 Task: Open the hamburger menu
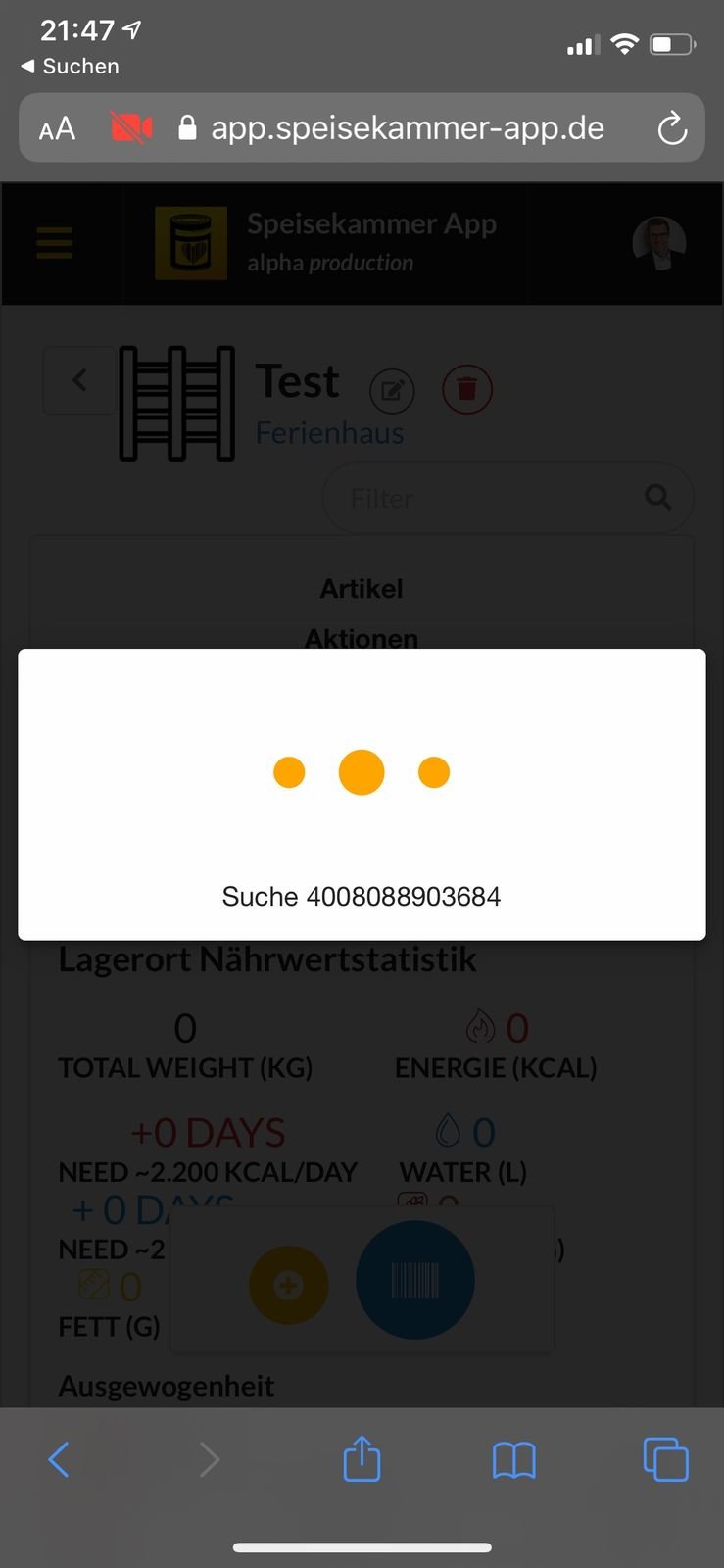click(x=55, y=242)
